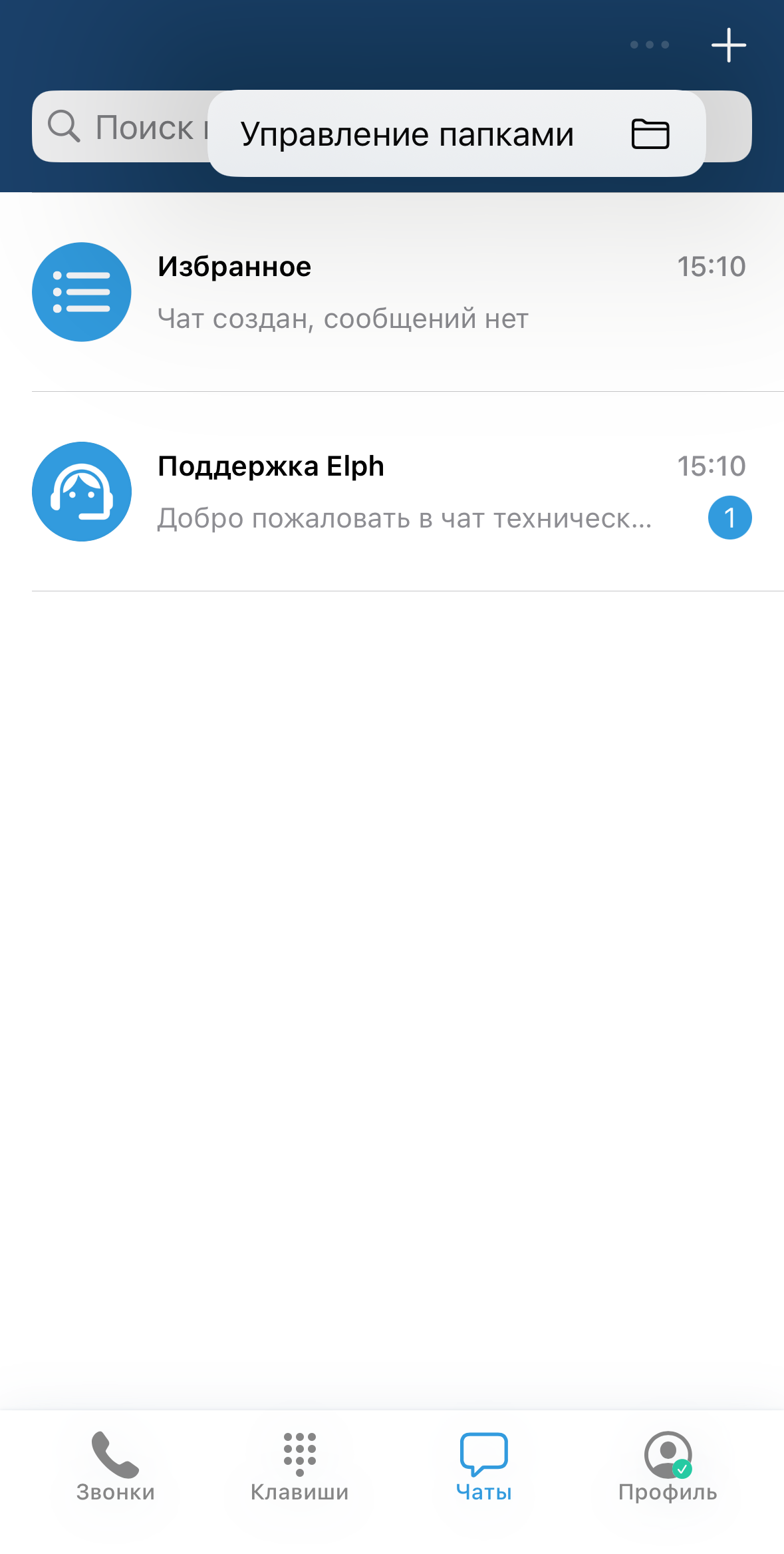
Task: Go to the "Клавиши" dial pad tab
Action: pos(299,1466)
